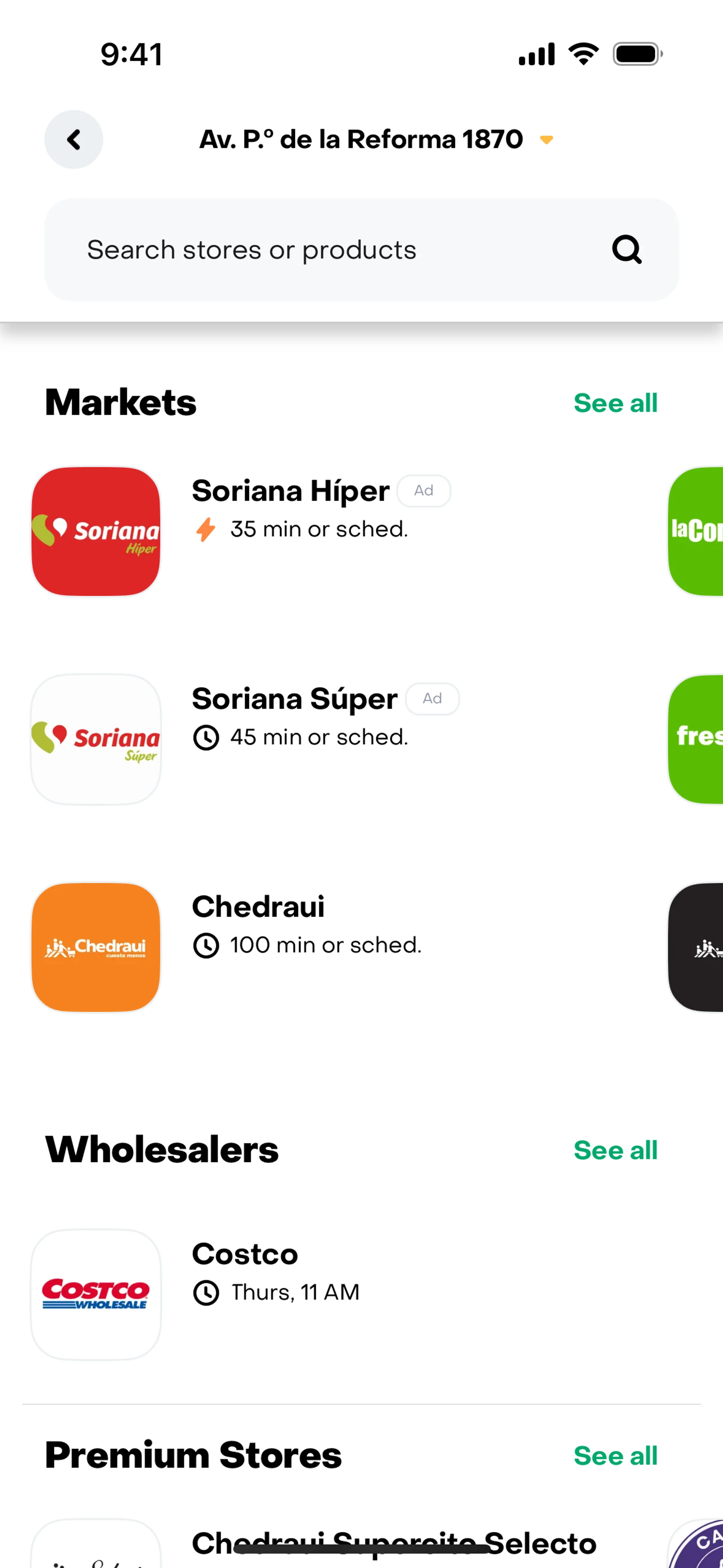Open the Soriana Súper store
Screen dimensions: 723x1568
294,699
